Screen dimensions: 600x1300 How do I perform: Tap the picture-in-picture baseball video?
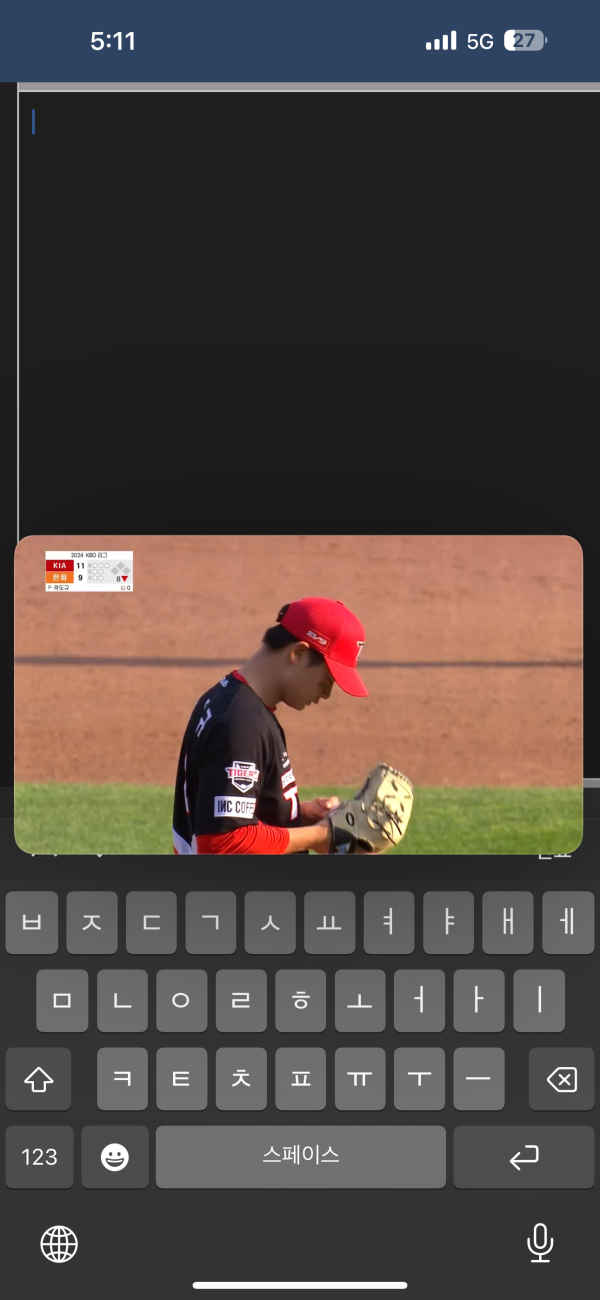(x=298, y=695)
